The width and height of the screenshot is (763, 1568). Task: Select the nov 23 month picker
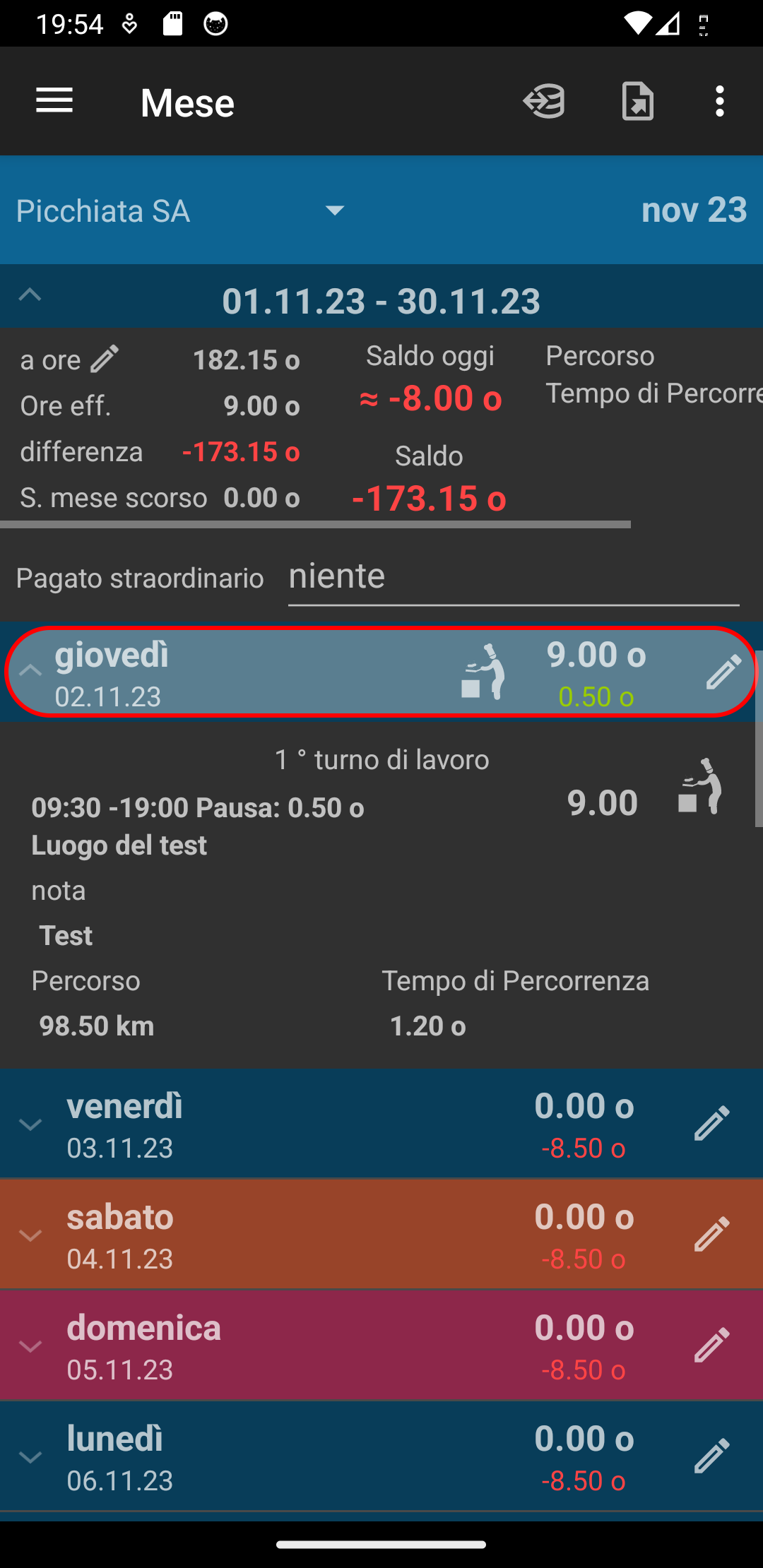(x=694, y=210)
